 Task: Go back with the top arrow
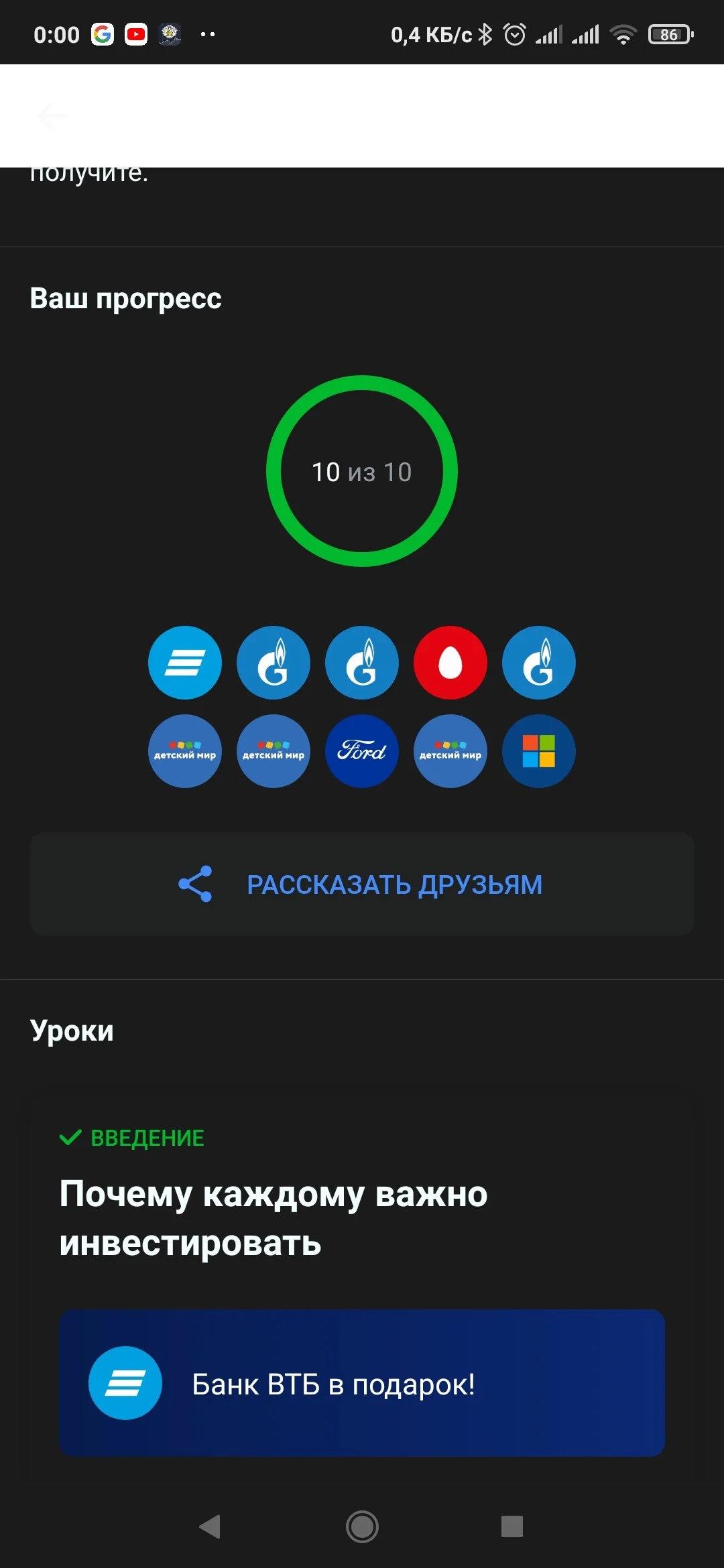coord(52,116)
